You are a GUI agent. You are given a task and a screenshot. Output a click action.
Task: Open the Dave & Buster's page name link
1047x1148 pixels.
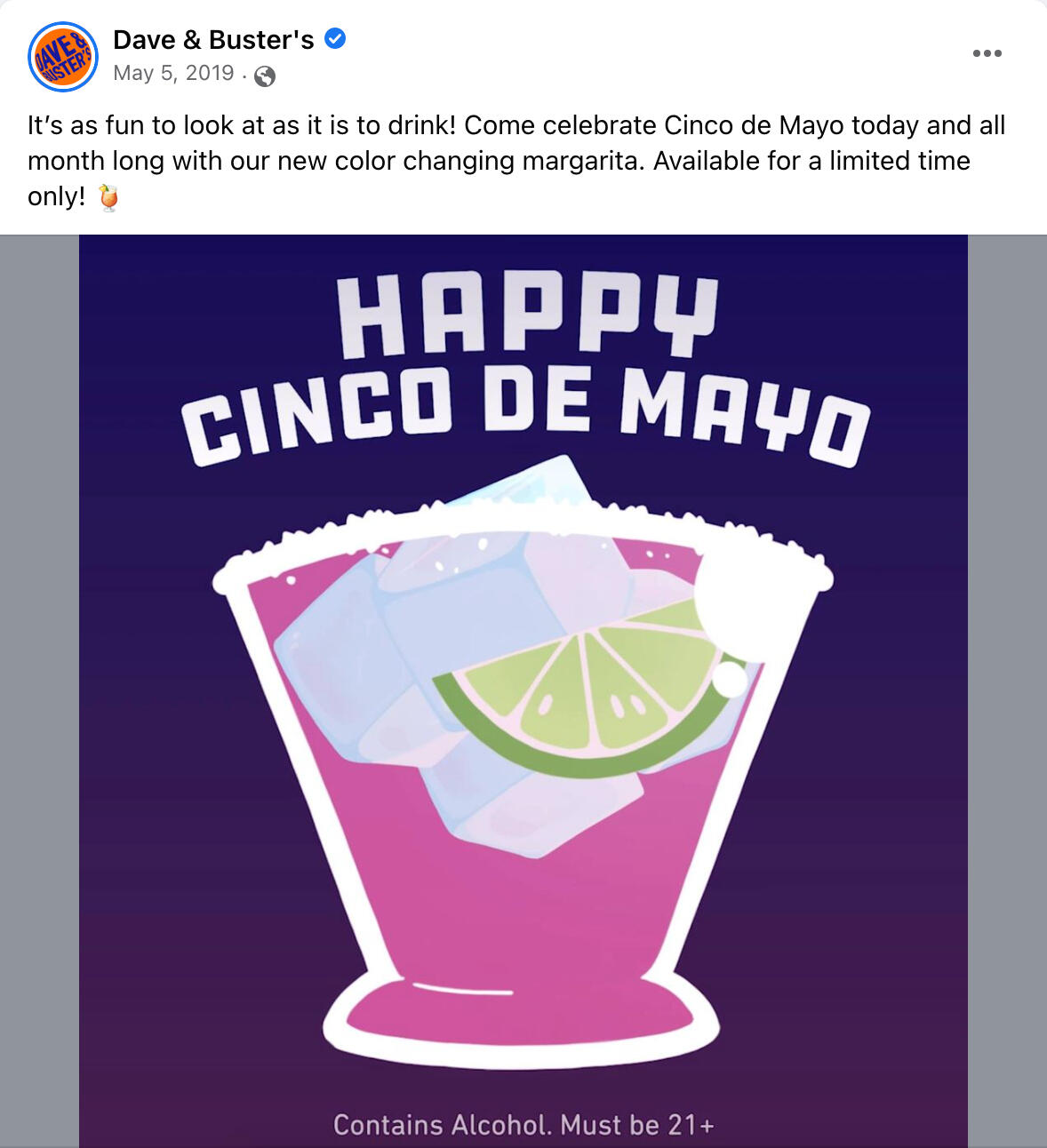point(213,40)
